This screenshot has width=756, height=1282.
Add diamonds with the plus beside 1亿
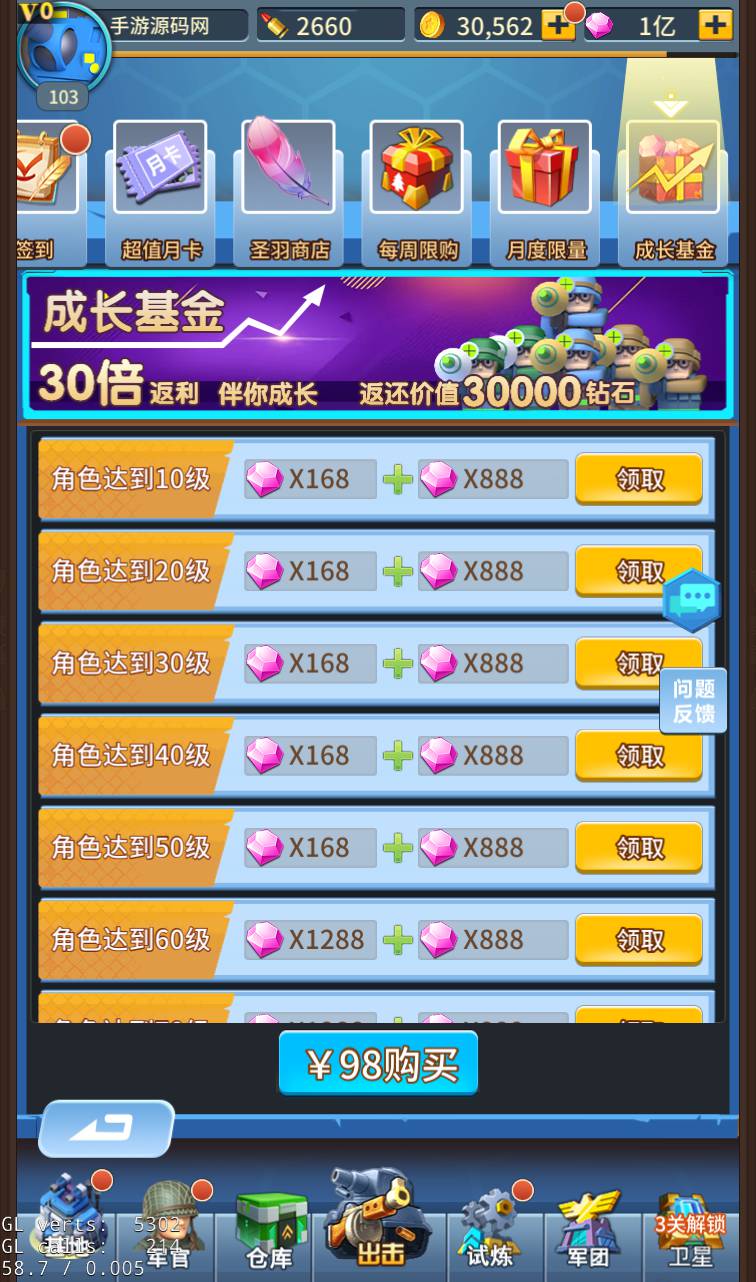tap(715, 25)
